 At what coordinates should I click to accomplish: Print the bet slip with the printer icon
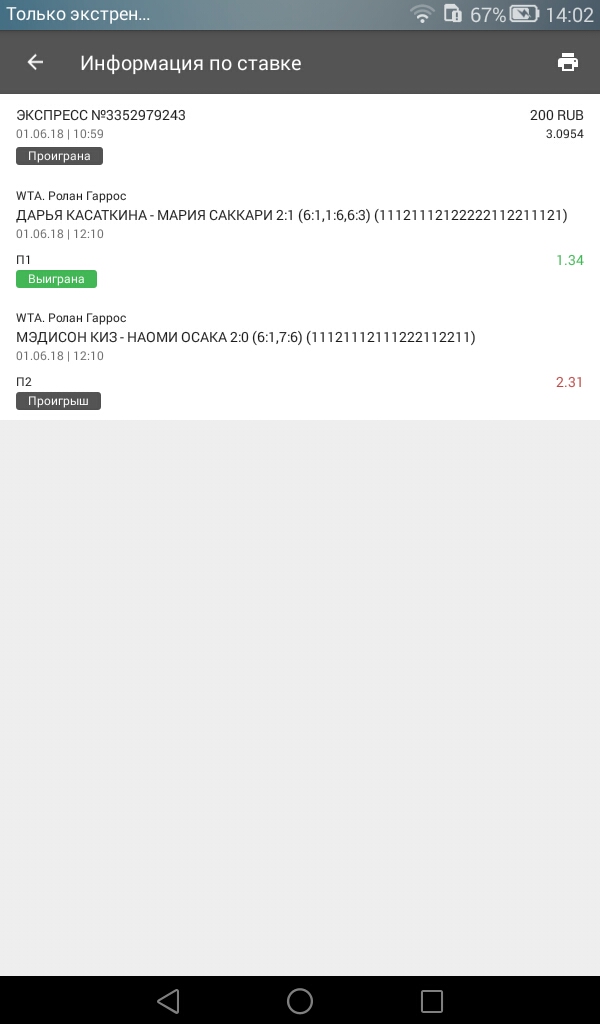click(567, 62)
